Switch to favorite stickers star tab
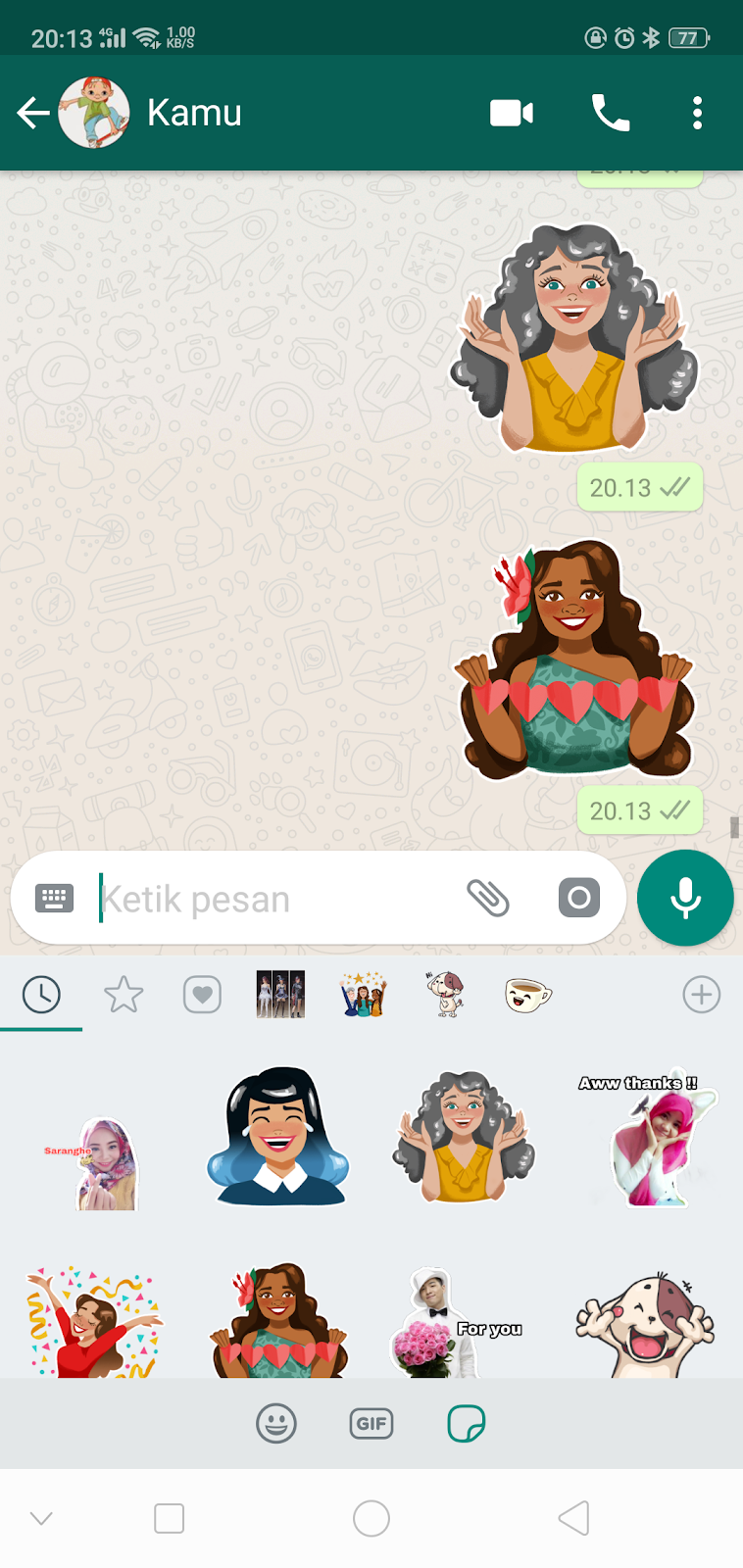 point(124,995)
